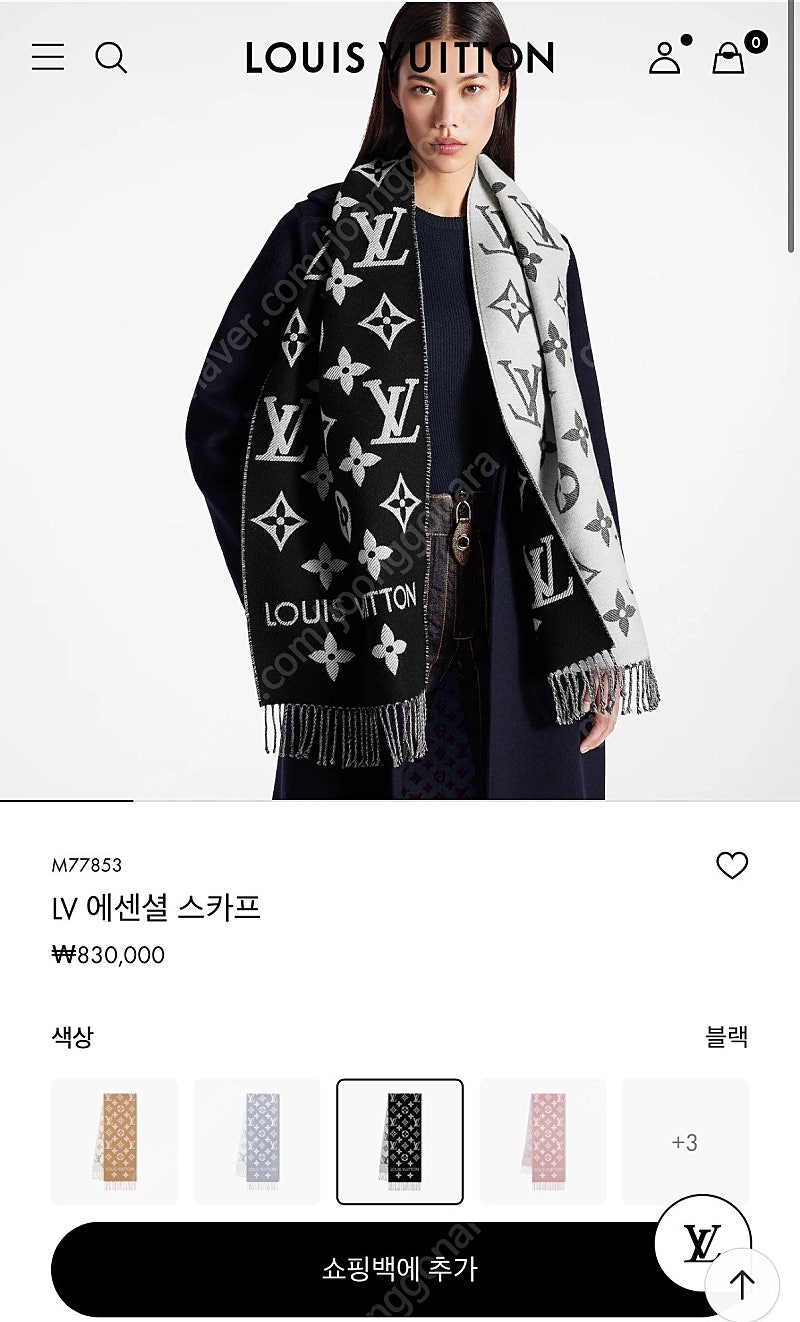
Task: Select the camel brown scarf color
Action: pos(114,1141)
